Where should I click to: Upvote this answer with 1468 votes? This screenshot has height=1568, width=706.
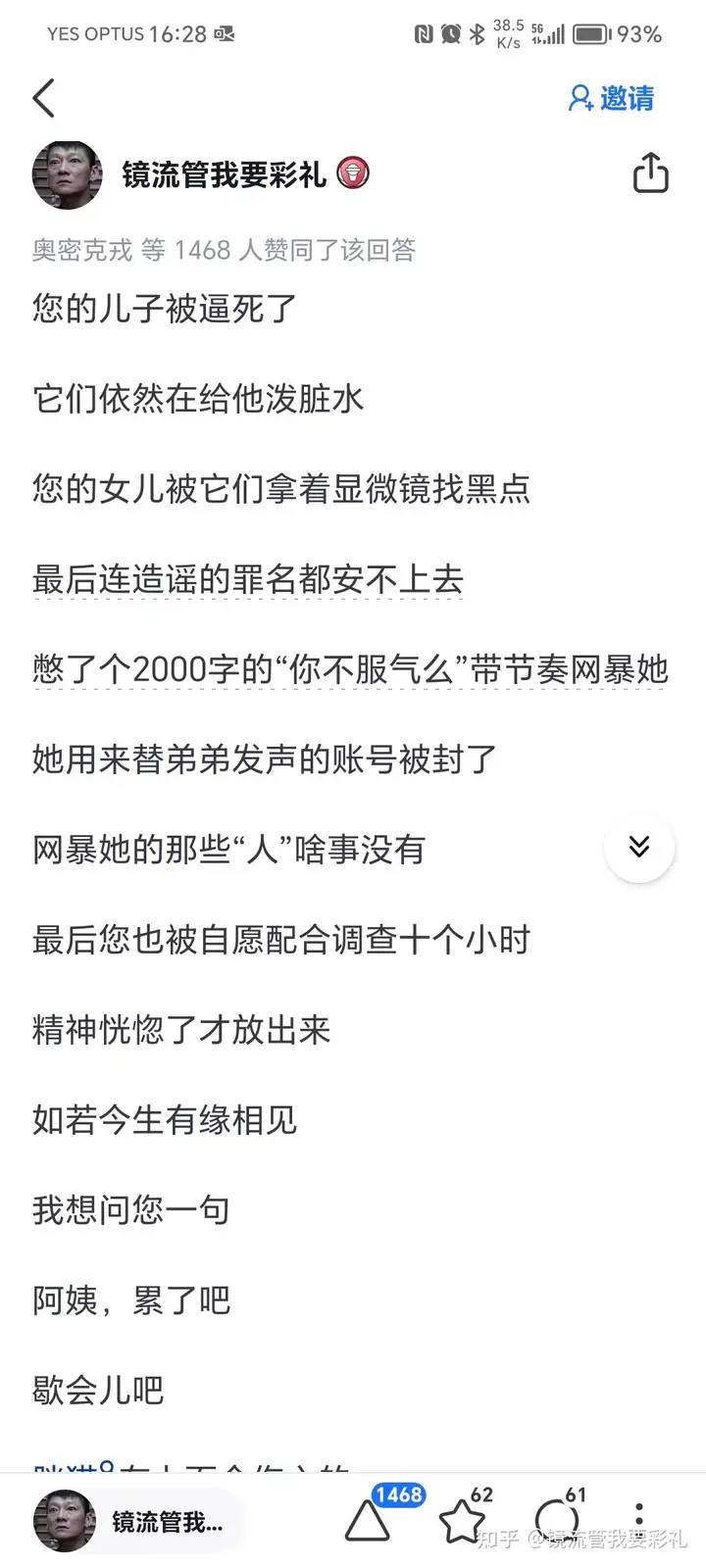pyautogui.click(x=369, y=1520)
